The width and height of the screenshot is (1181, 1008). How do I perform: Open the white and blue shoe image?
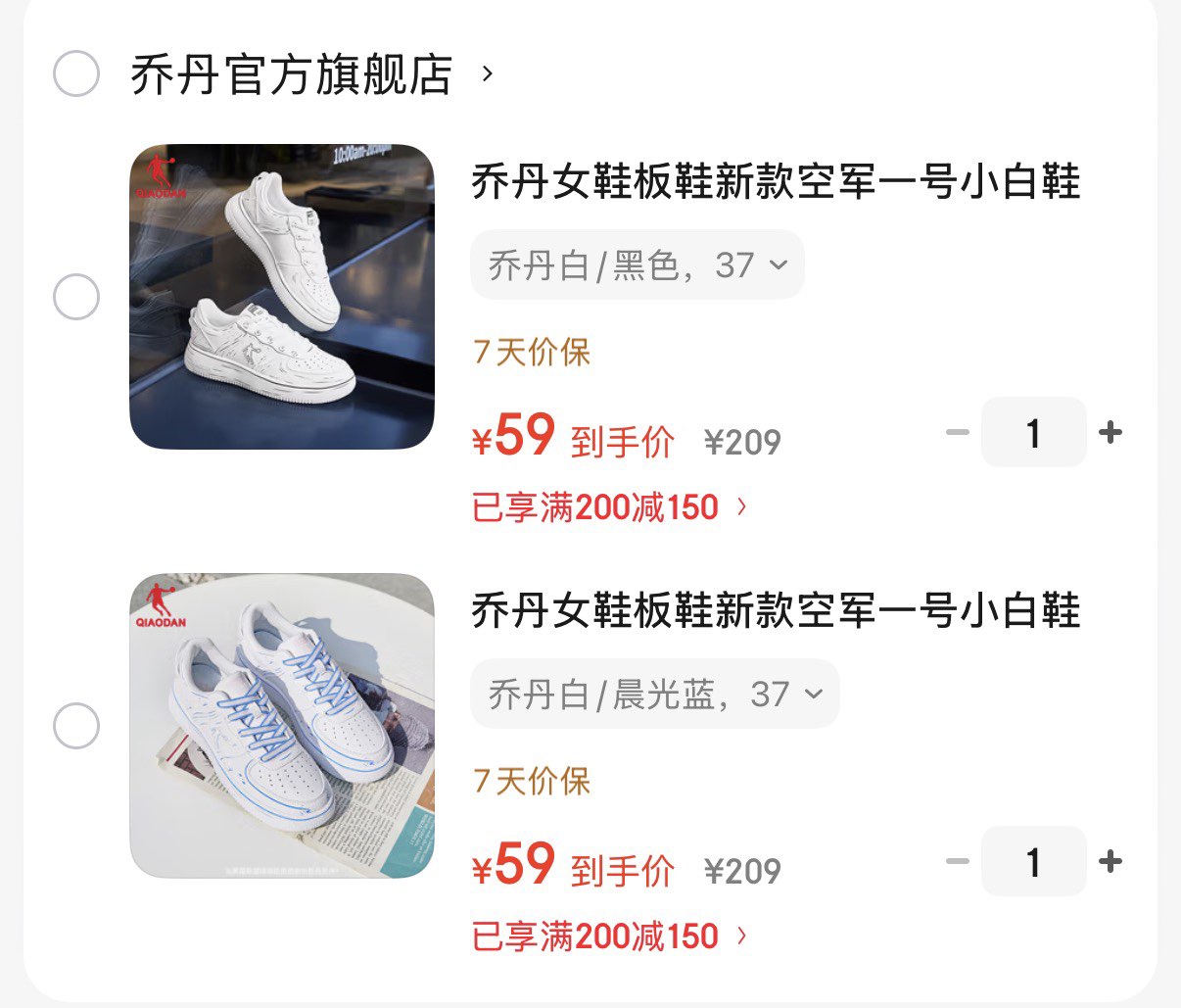pos(282,726)
